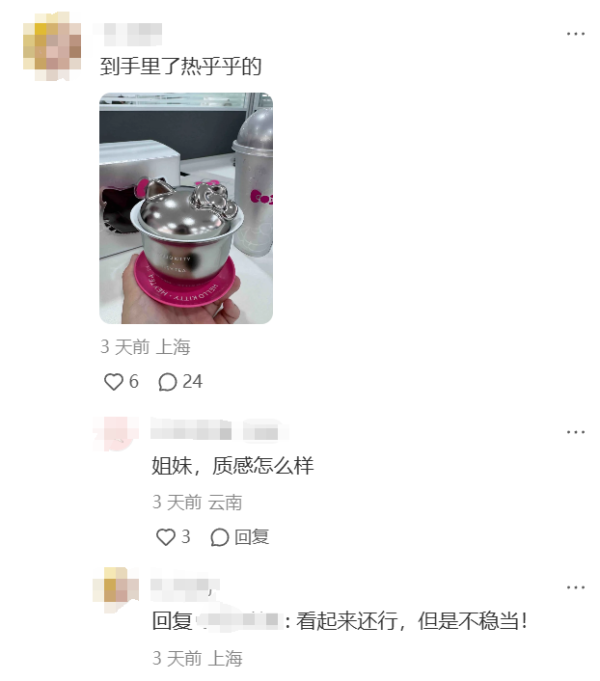Open the overflow menu for the 到手里了热乎乎的 comment
Viewport: 600px width, 681px height.
pos(575,33)
